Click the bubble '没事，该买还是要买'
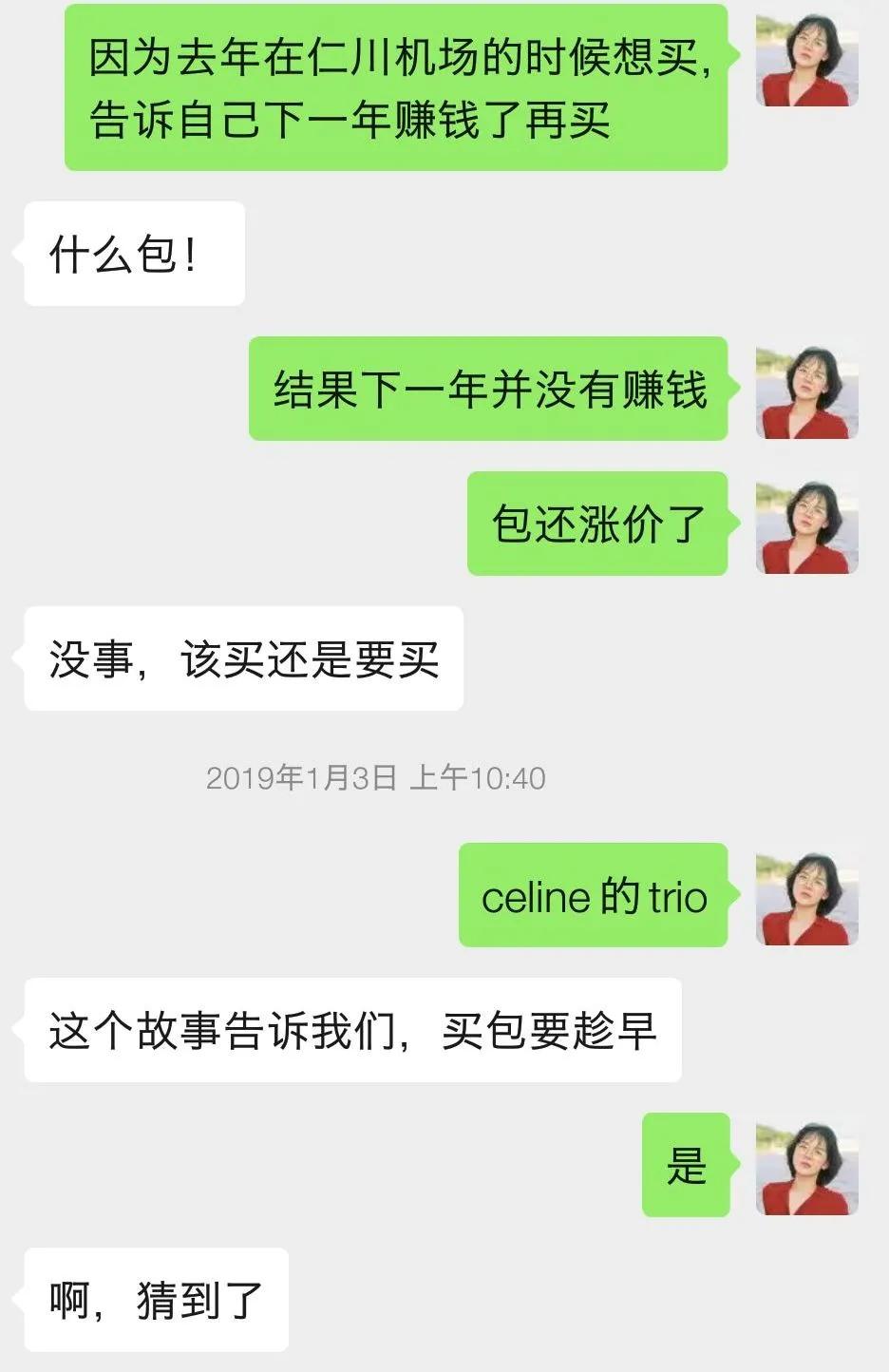 tap(242, 657)
